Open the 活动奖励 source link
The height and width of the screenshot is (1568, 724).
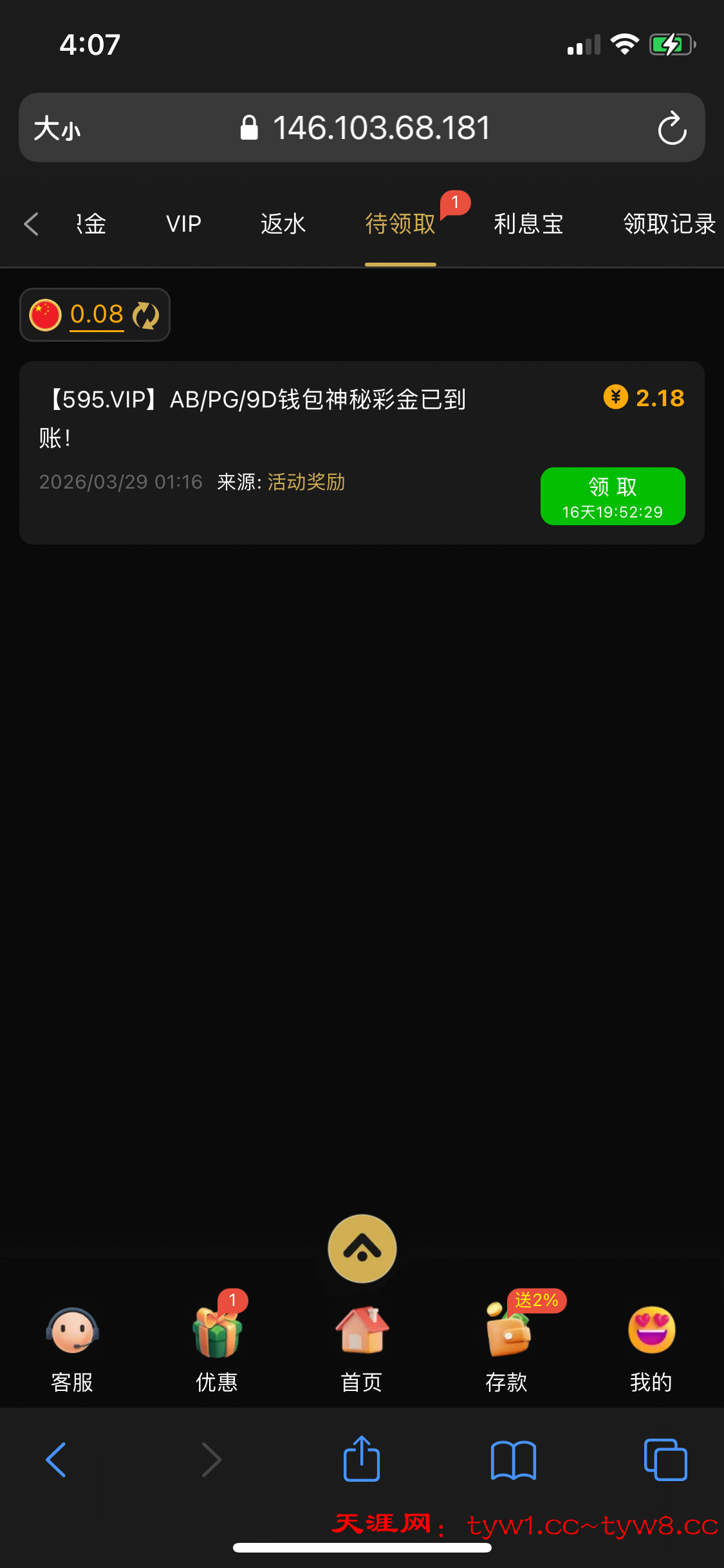coord(306,481)
